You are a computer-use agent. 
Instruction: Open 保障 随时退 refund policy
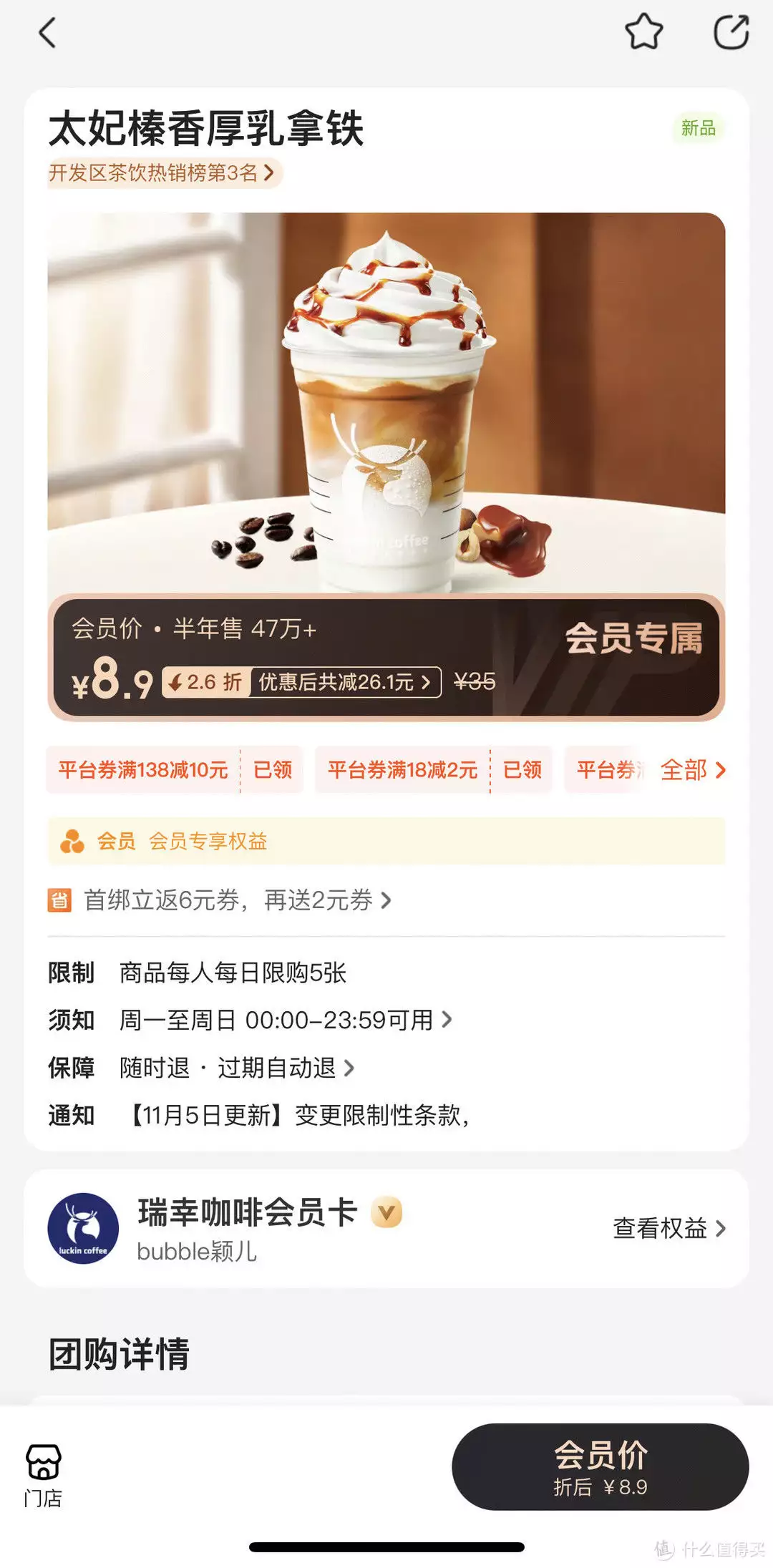pos(236,1068)
